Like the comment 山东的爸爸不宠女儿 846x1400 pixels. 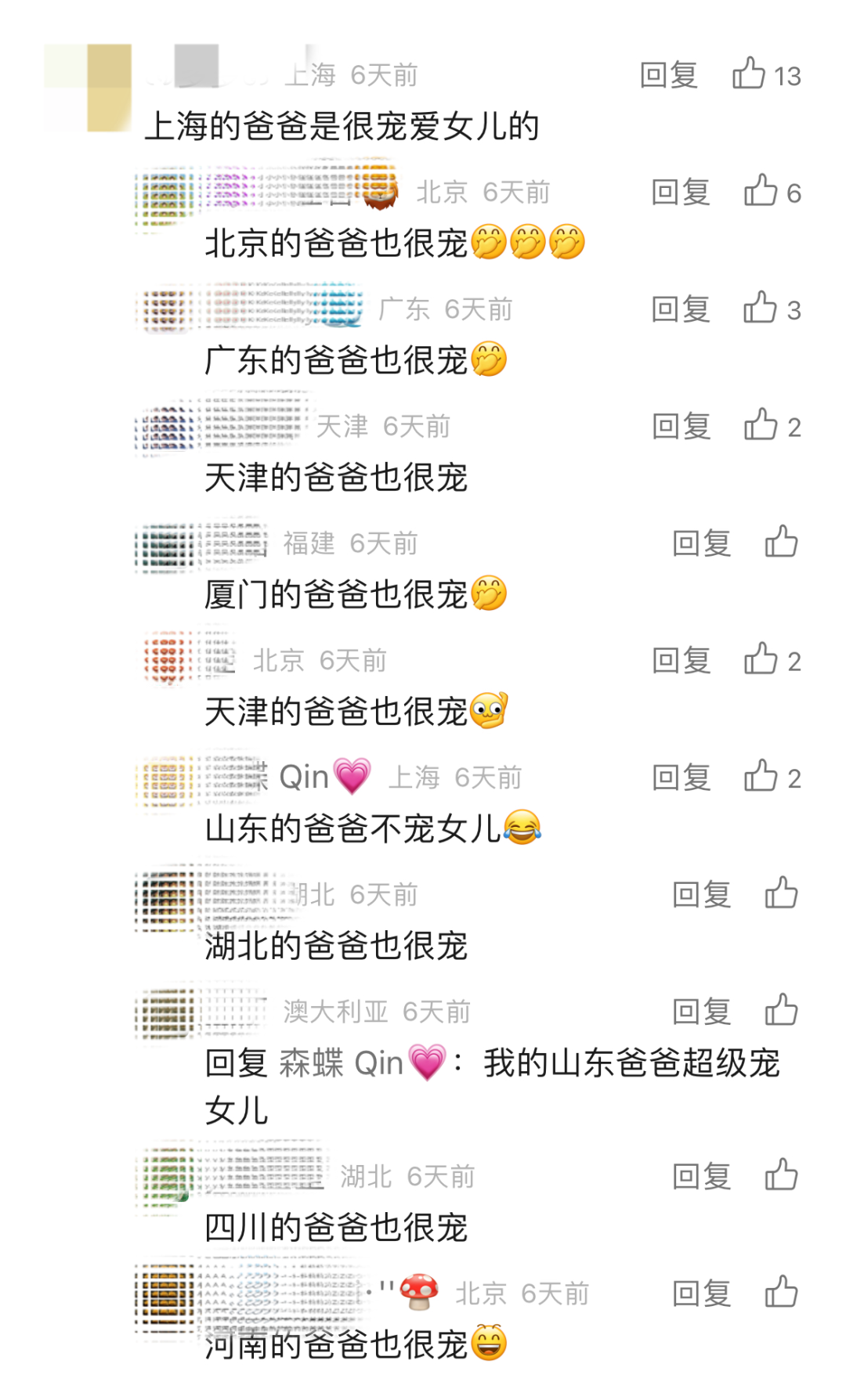tap(761, 777)
